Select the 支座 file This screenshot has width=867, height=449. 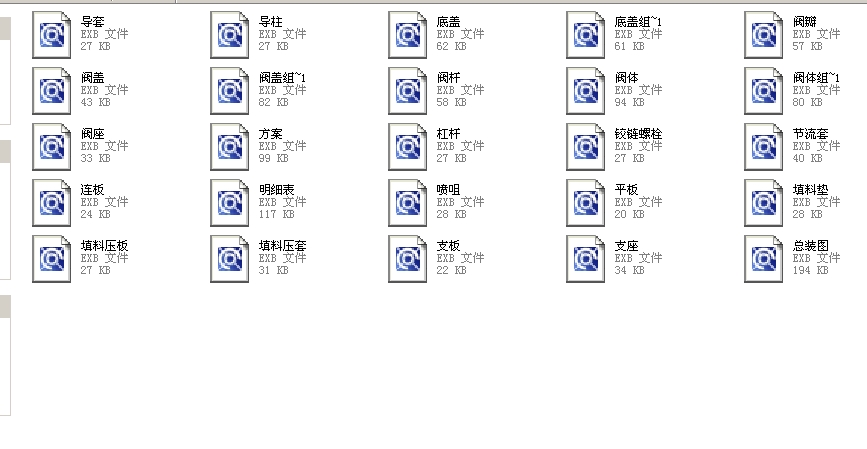(x=586, y=259)
